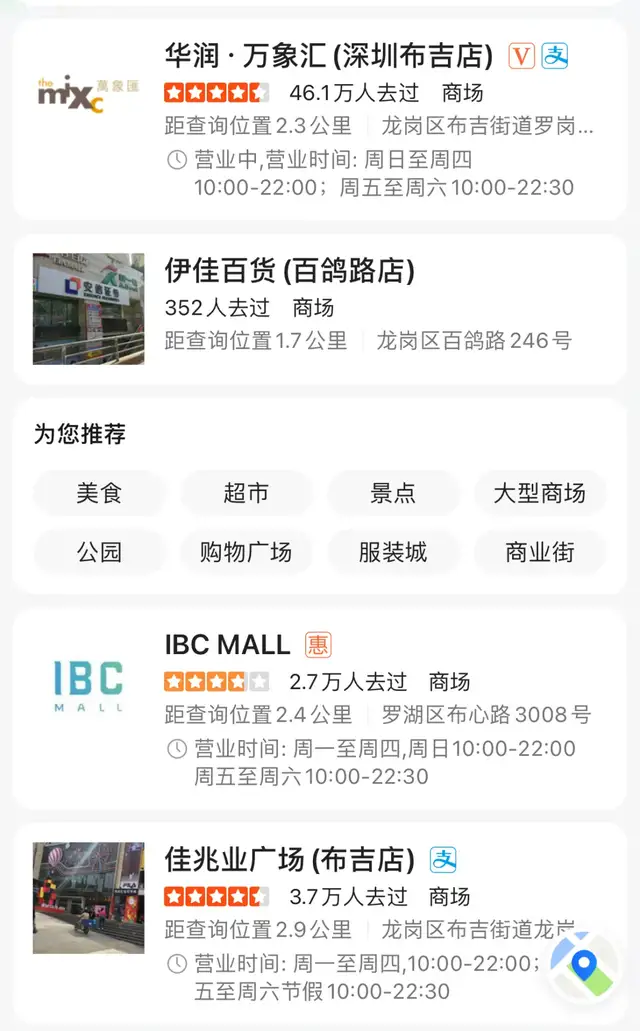640x1031 pixels.
Task: Open the 华润·万象汇 (深圳布吉店) result
Action: pyautogui.click(x=320, y=118)
